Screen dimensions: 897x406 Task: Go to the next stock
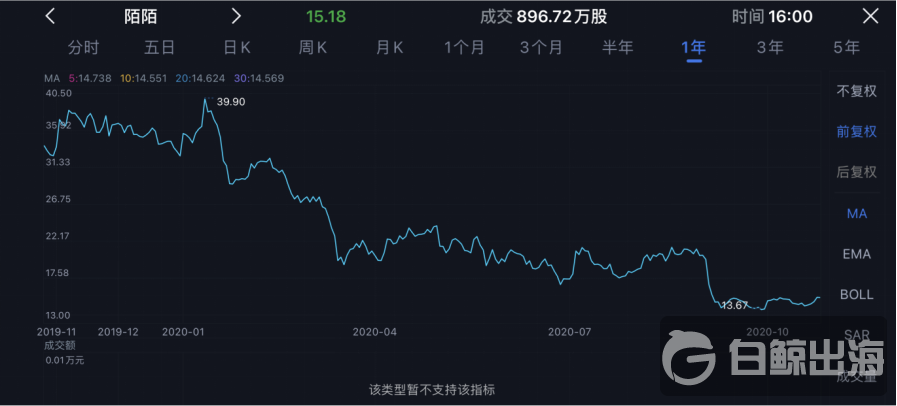click(236, 16)
